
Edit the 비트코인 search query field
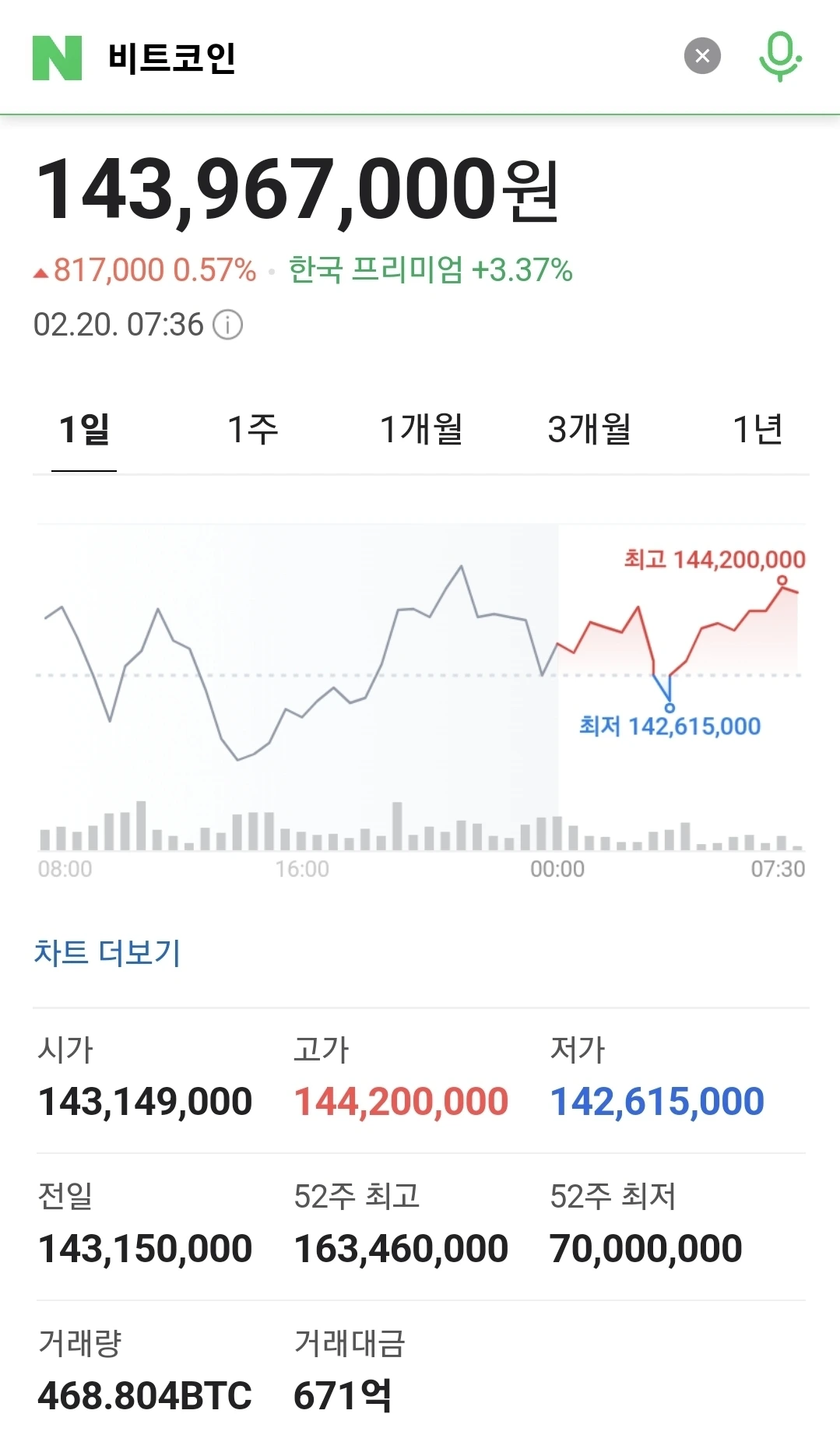click(x=374, y=58)
